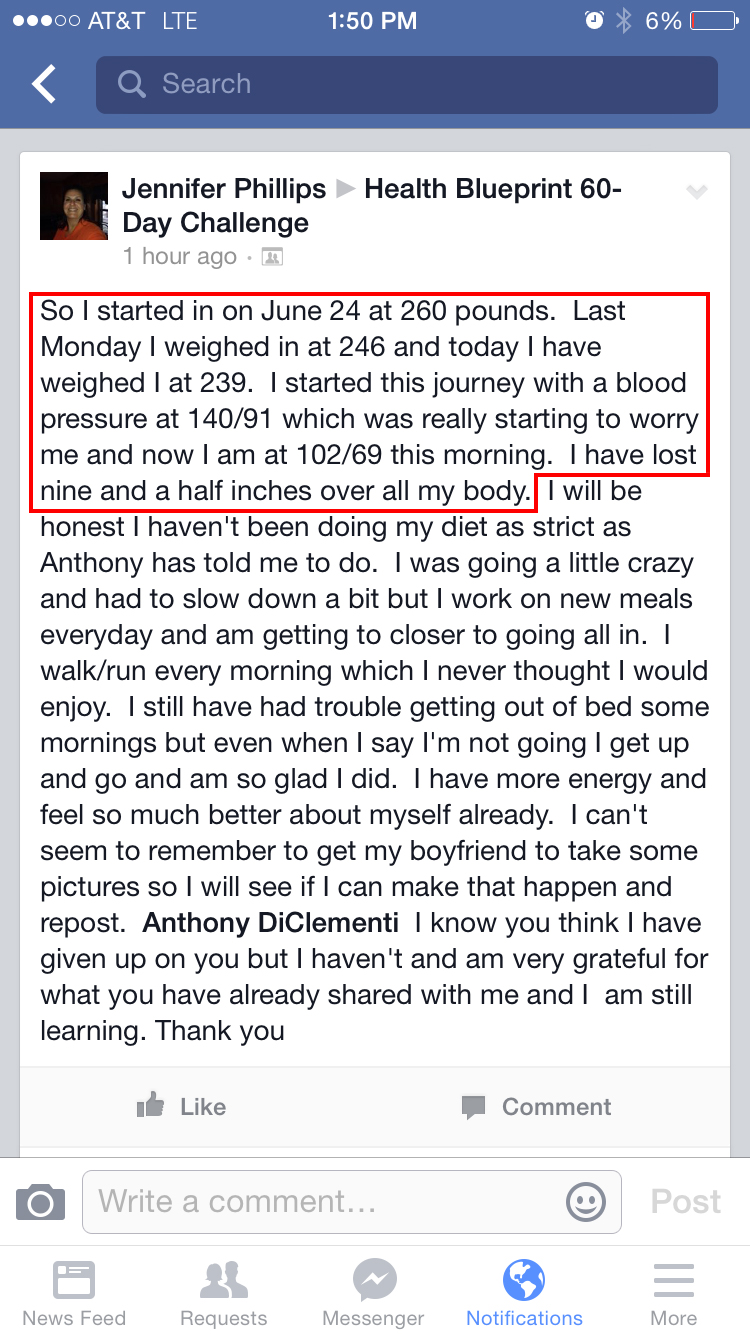Switch to the Requests tab

coord(224,1292)
